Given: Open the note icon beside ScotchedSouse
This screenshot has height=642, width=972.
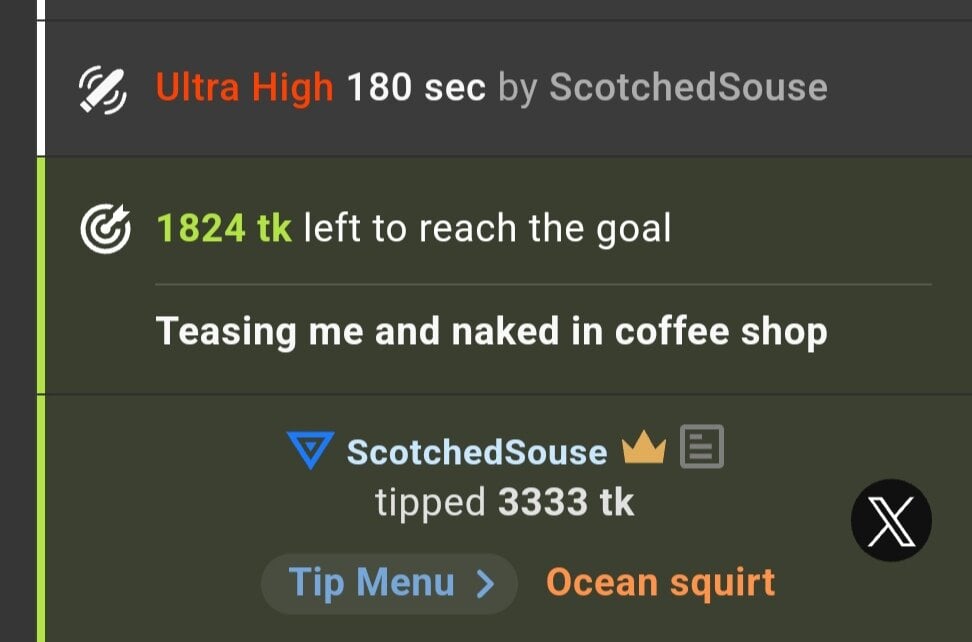Looking at the screenshot, I should click(x=702, y=448).
